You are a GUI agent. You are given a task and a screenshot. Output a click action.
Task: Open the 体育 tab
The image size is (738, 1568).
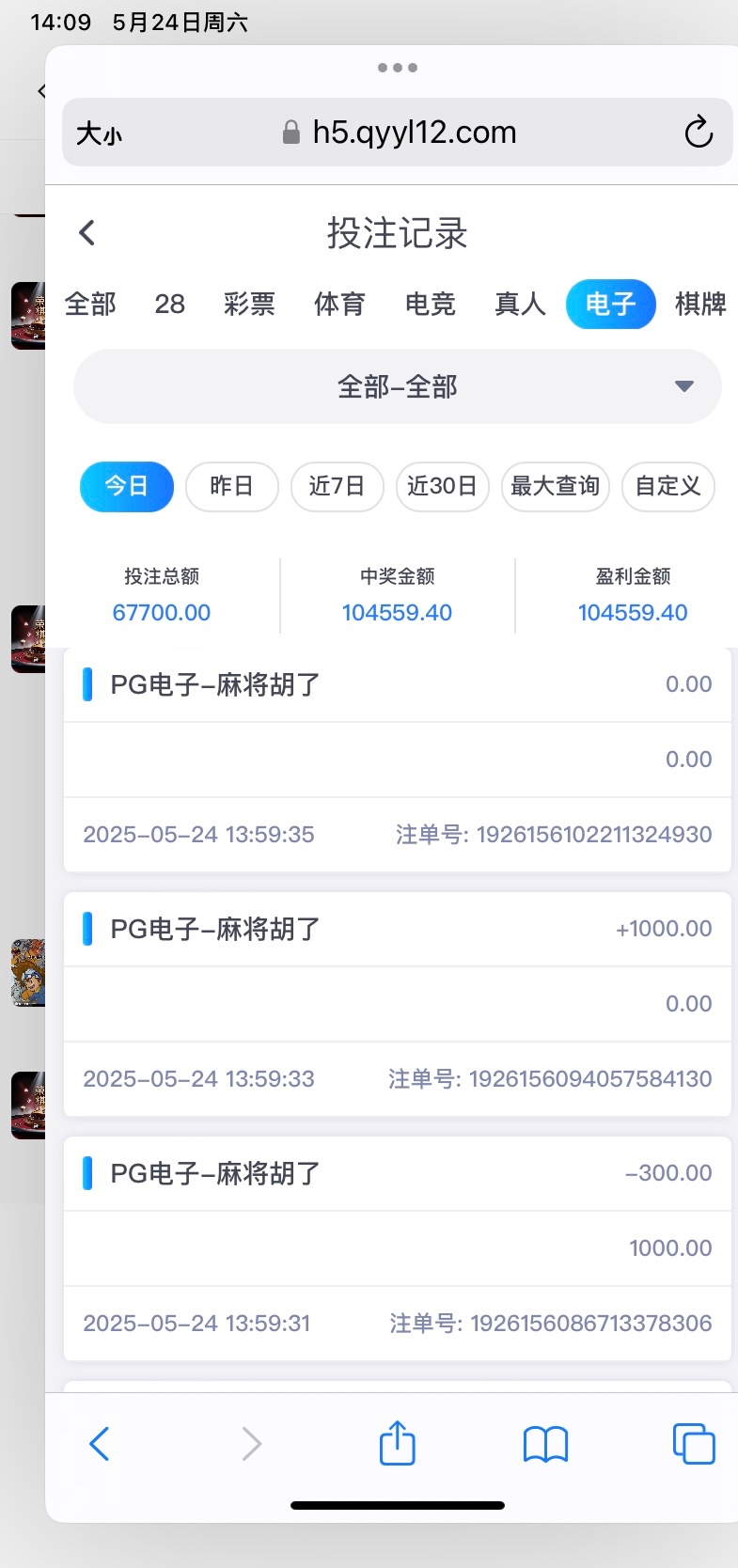coord(339,304)
